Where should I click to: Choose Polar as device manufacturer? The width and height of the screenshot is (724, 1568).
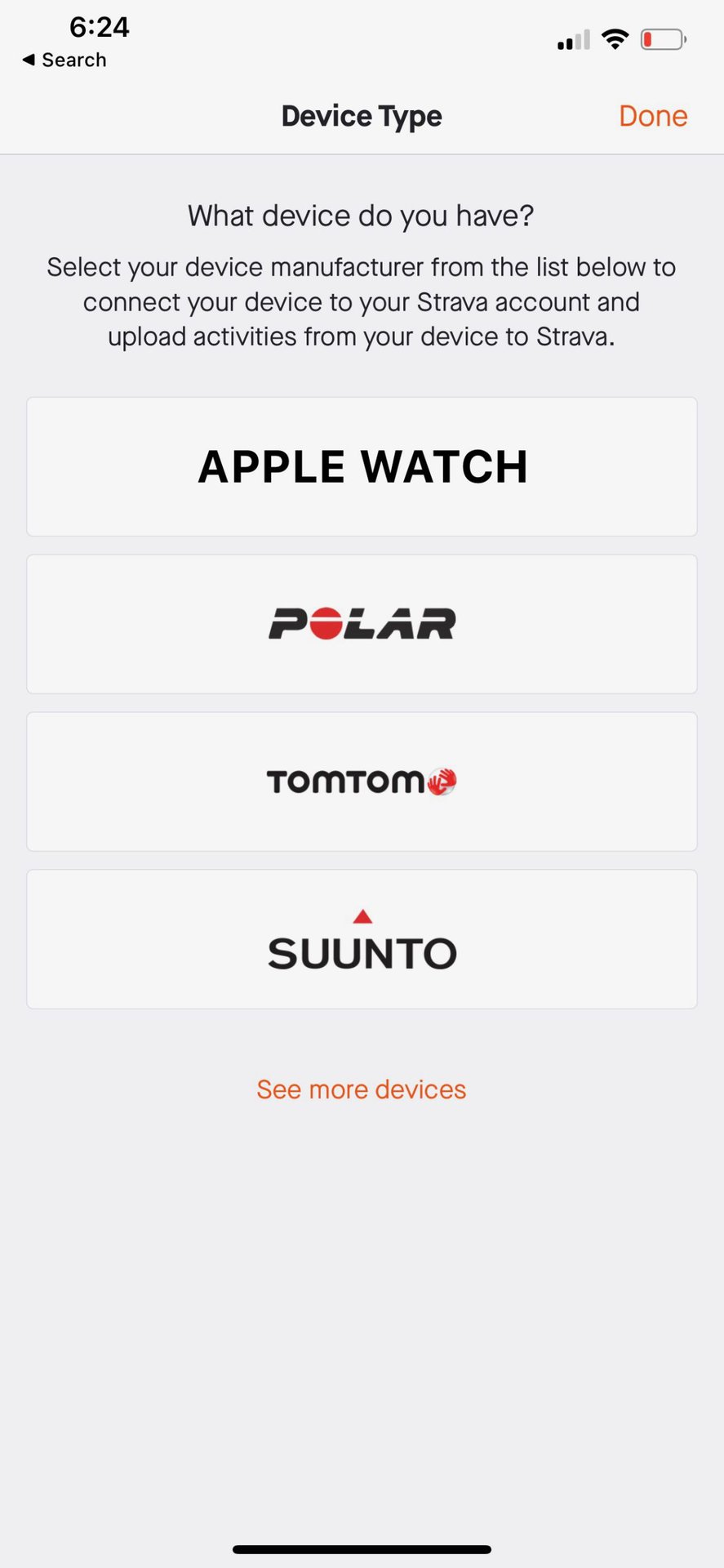click(x=362, y=625)
